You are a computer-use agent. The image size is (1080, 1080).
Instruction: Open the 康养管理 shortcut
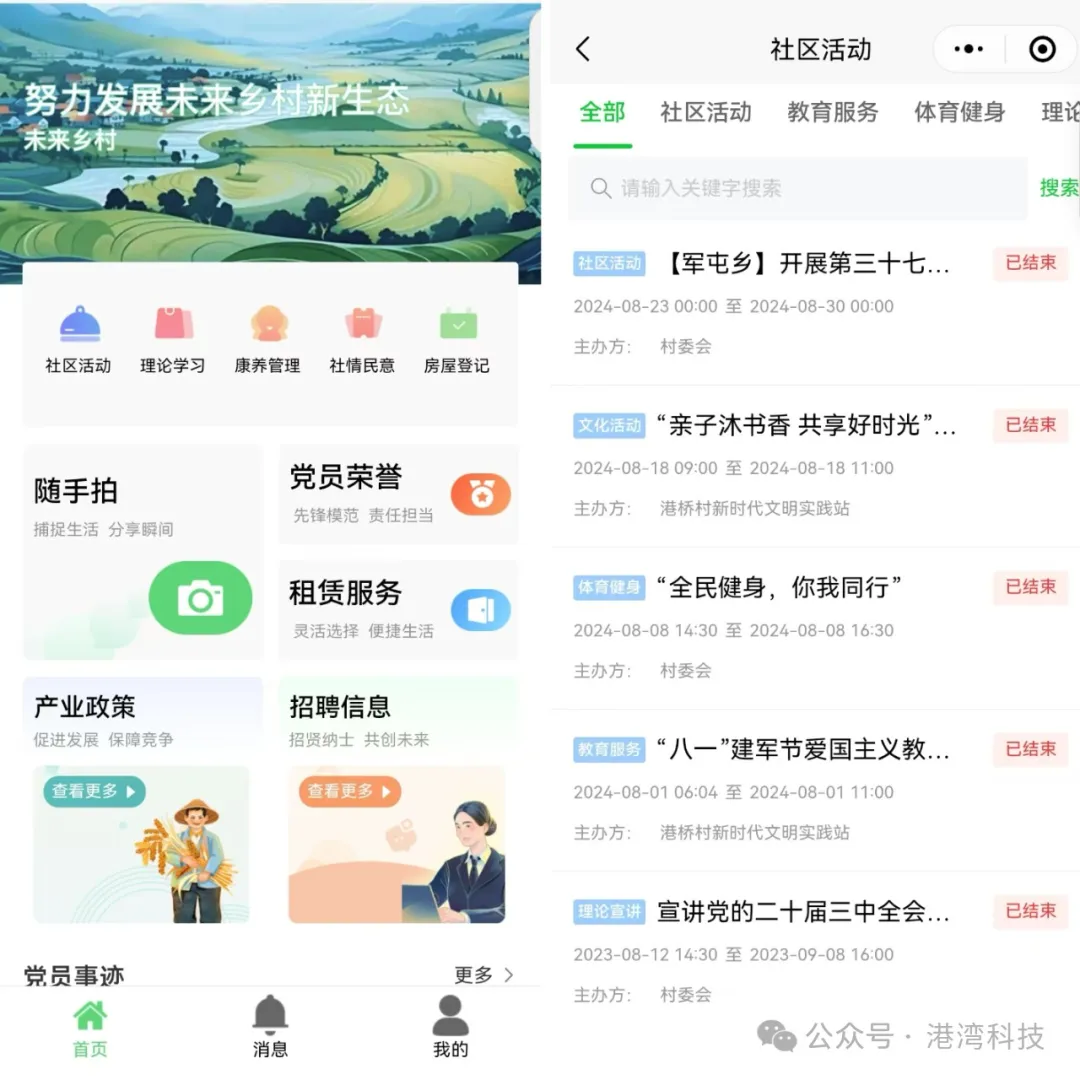coord(267,340)
